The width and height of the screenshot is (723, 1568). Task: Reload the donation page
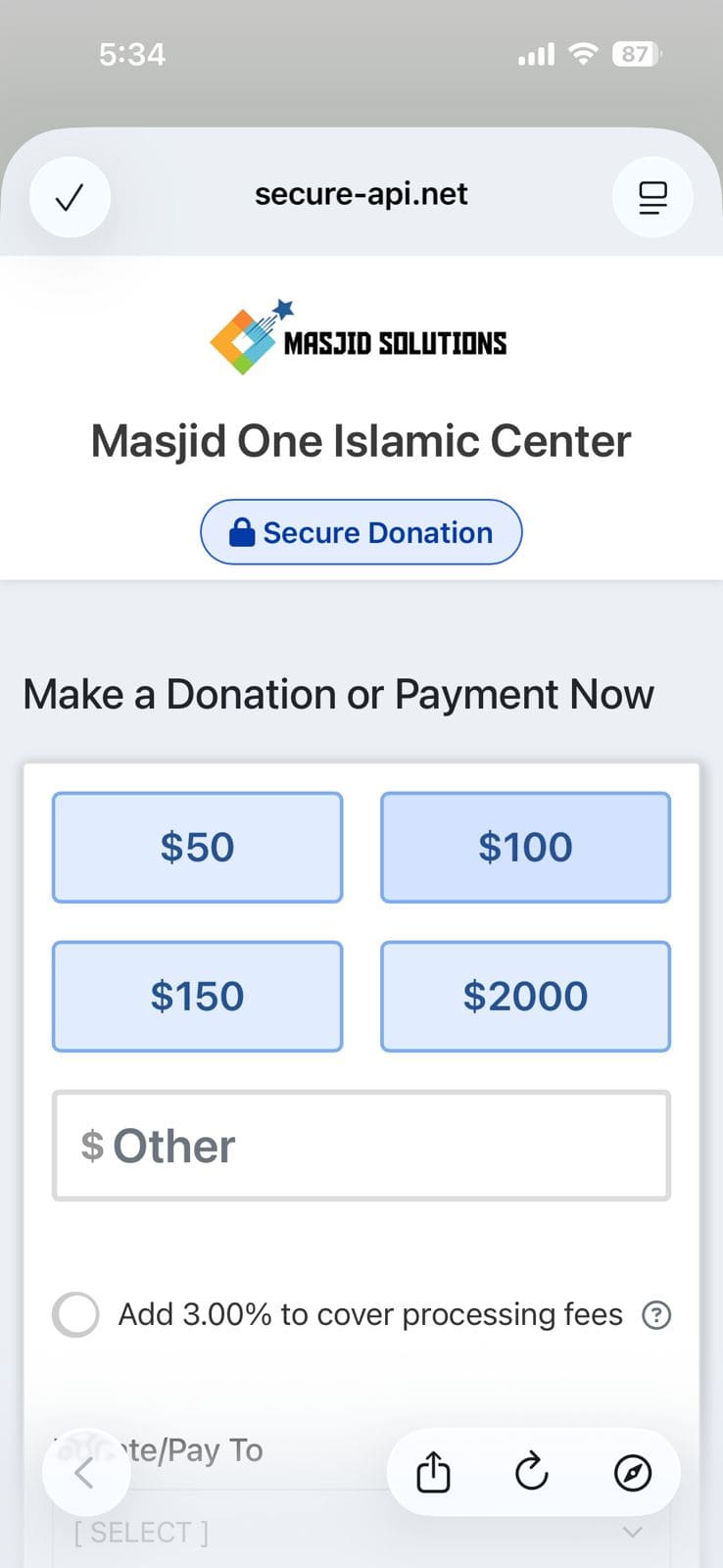tap(532, 1472)
